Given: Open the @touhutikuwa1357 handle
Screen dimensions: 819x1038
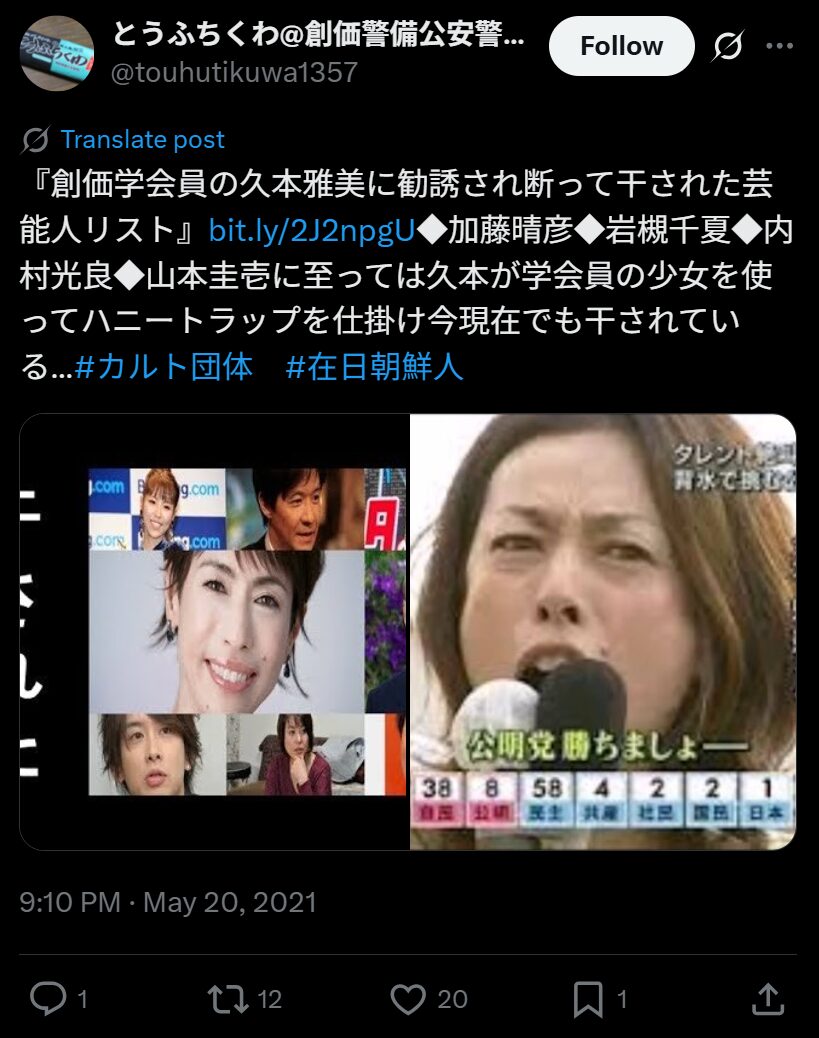Looking at the screenshot, I should point(234,73).
